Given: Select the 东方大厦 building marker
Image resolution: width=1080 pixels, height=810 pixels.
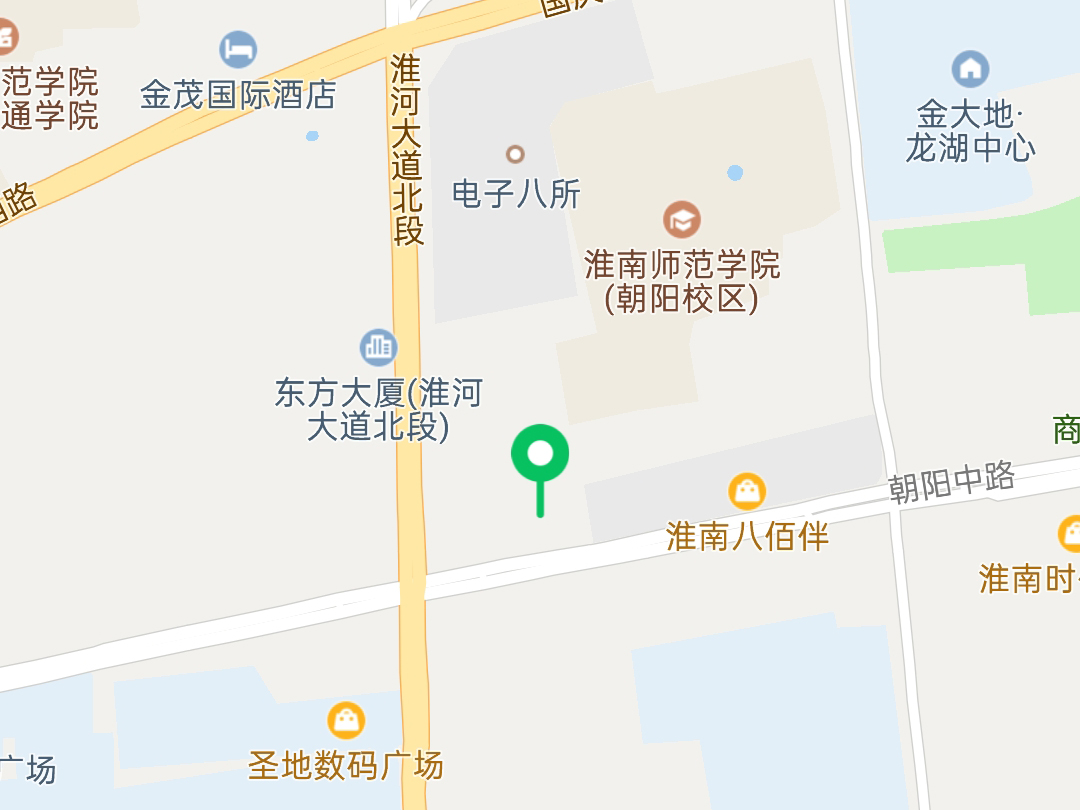Looking at the screenshot, I should tap(378, 347).
